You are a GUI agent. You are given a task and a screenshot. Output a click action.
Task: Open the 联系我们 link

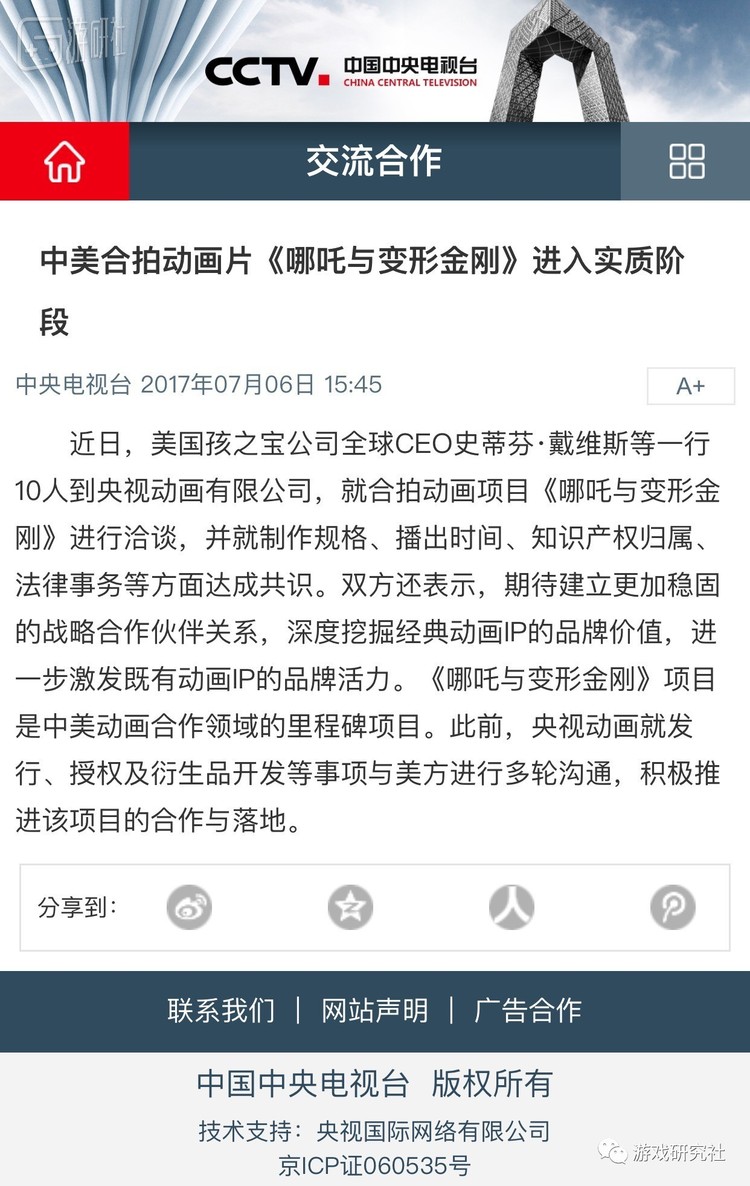(x=221, y=1010)
